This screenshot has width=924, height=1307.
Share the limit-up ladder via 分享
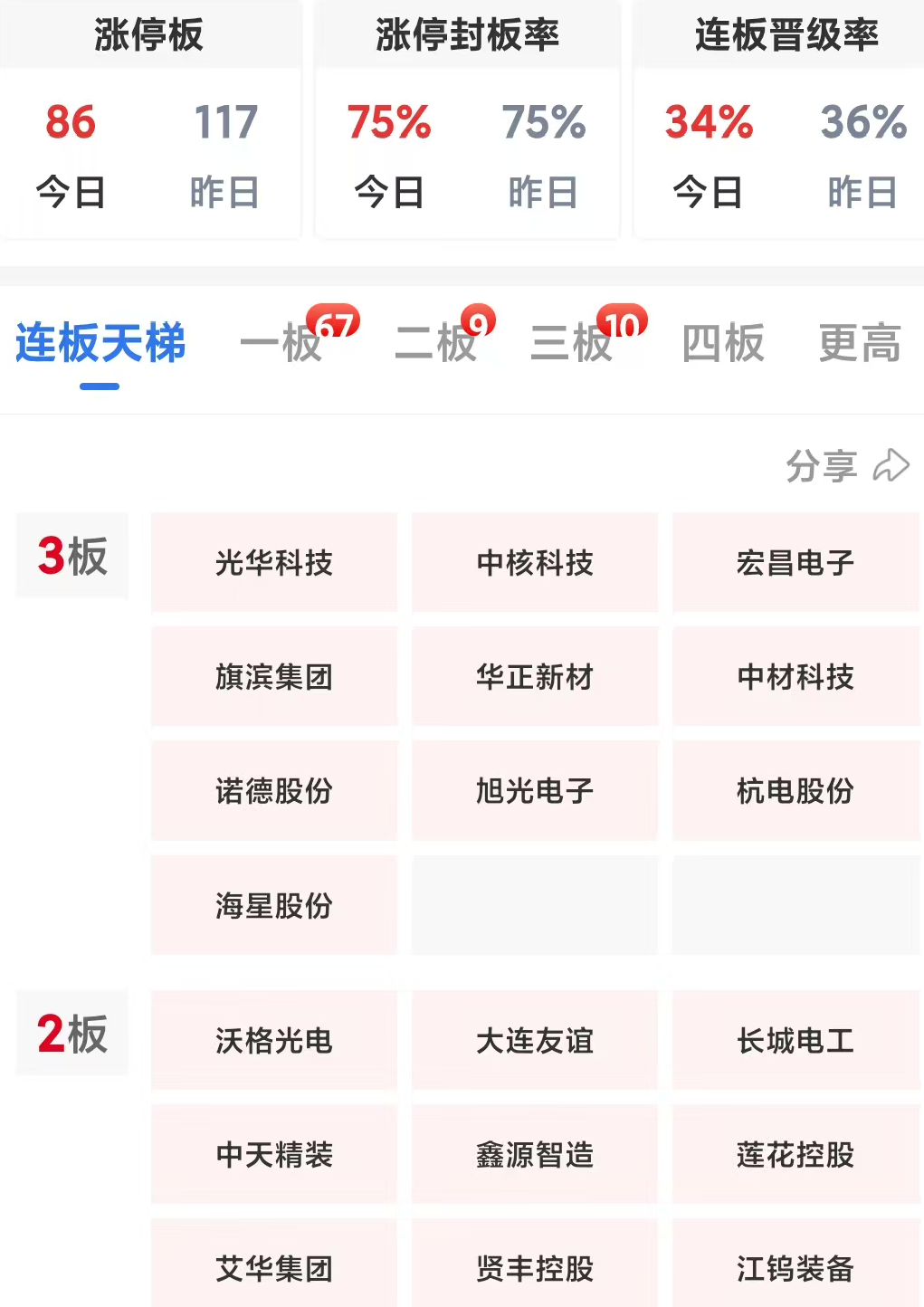point(847,466)
